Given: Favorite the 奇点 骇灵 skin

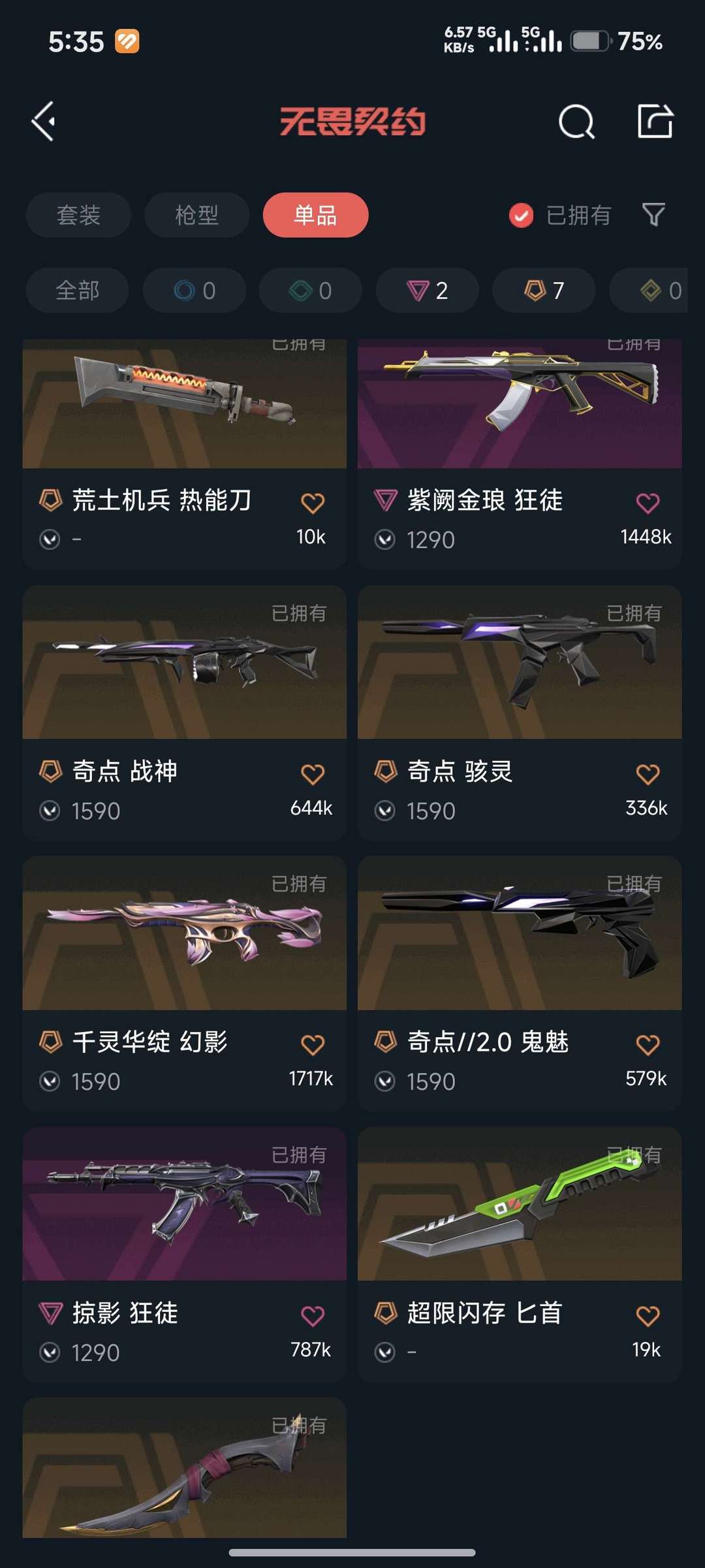Looking at the screenshot, I should click(648, 774).
